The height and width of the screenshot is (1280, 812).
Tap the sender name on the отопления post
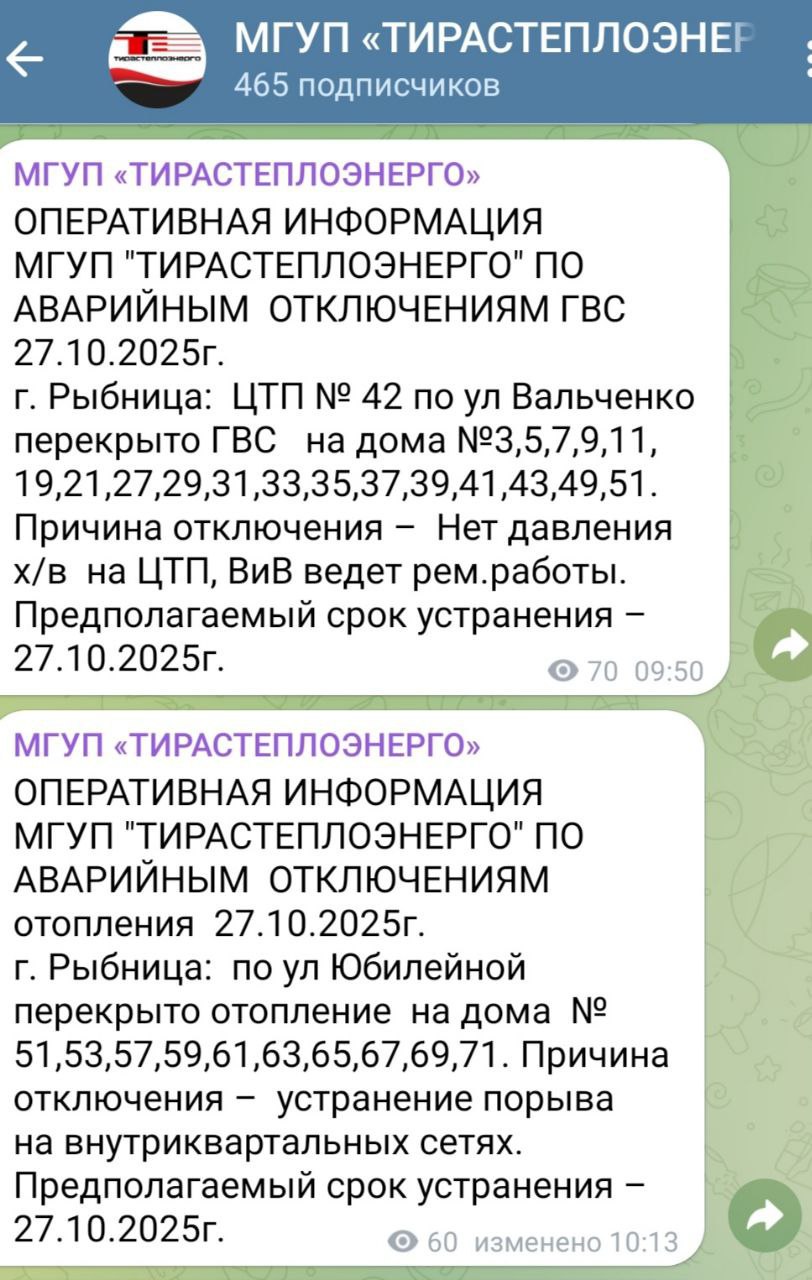tap(248, 745)
